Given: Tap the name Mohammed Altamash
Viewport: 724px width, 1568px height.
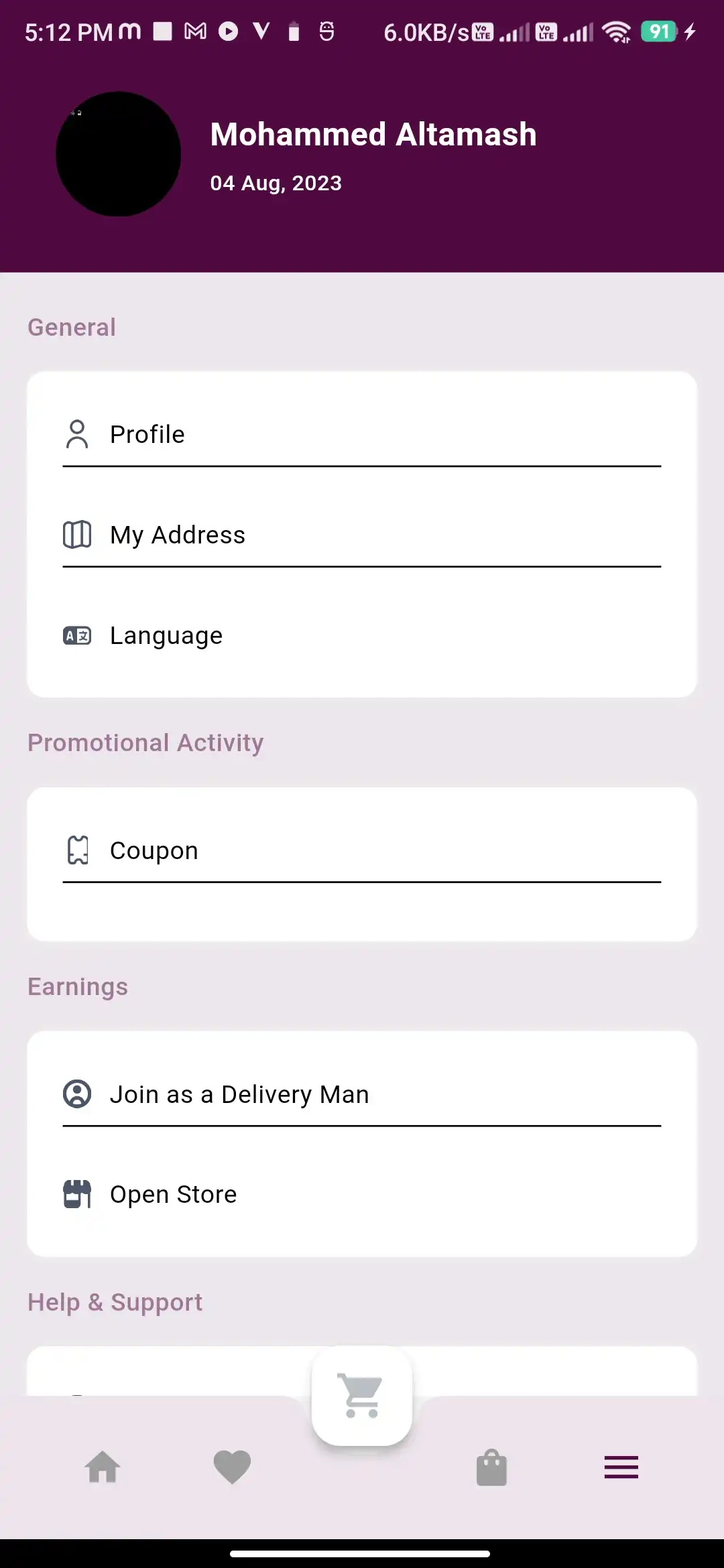Looking at the screenshot, I should point(373,134).
